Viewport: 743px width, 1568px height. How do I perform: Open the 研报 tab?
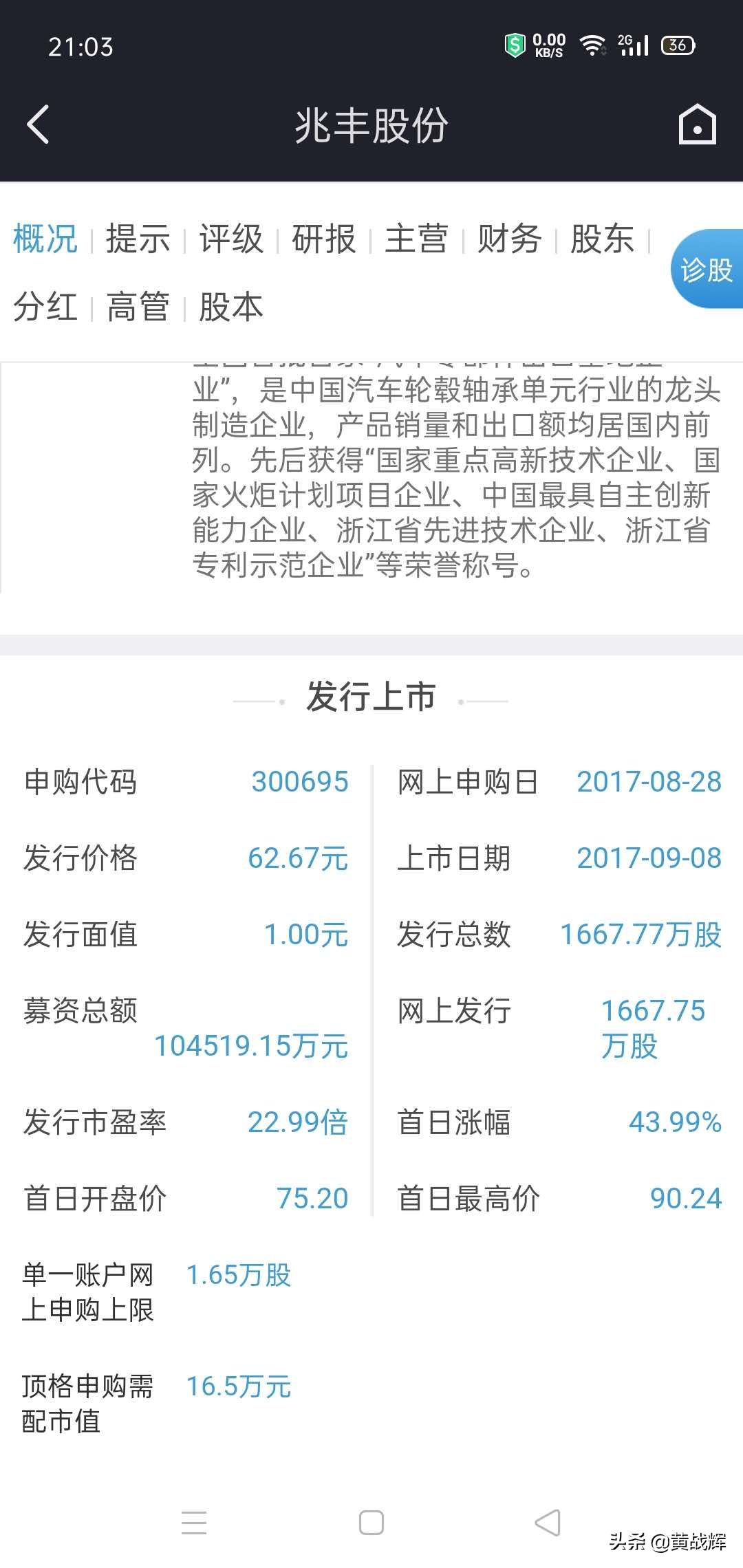coord(323,239)
